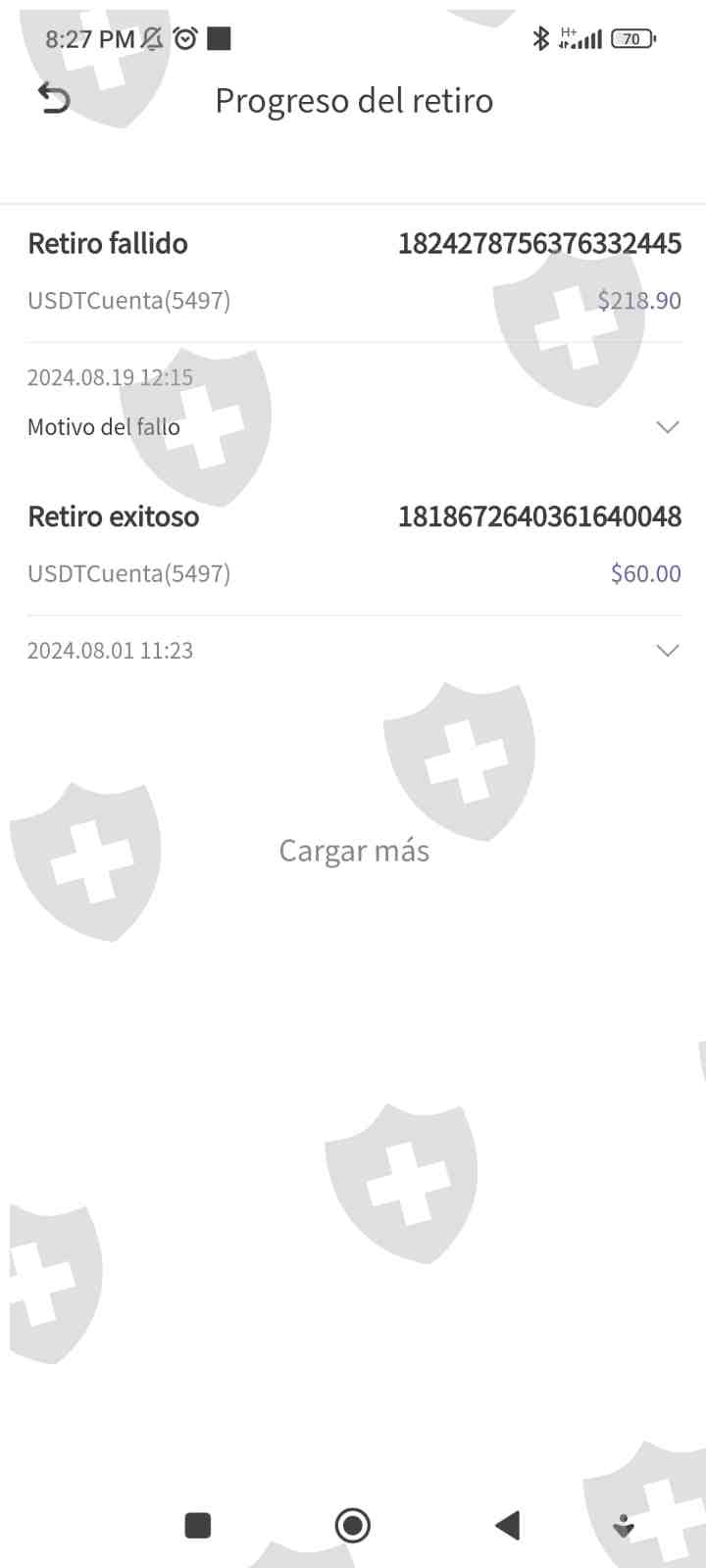Image resolution: width=706 pixels, height=1568 pixels.
Task: Go to the system home screen
Action: [353, 1525]
